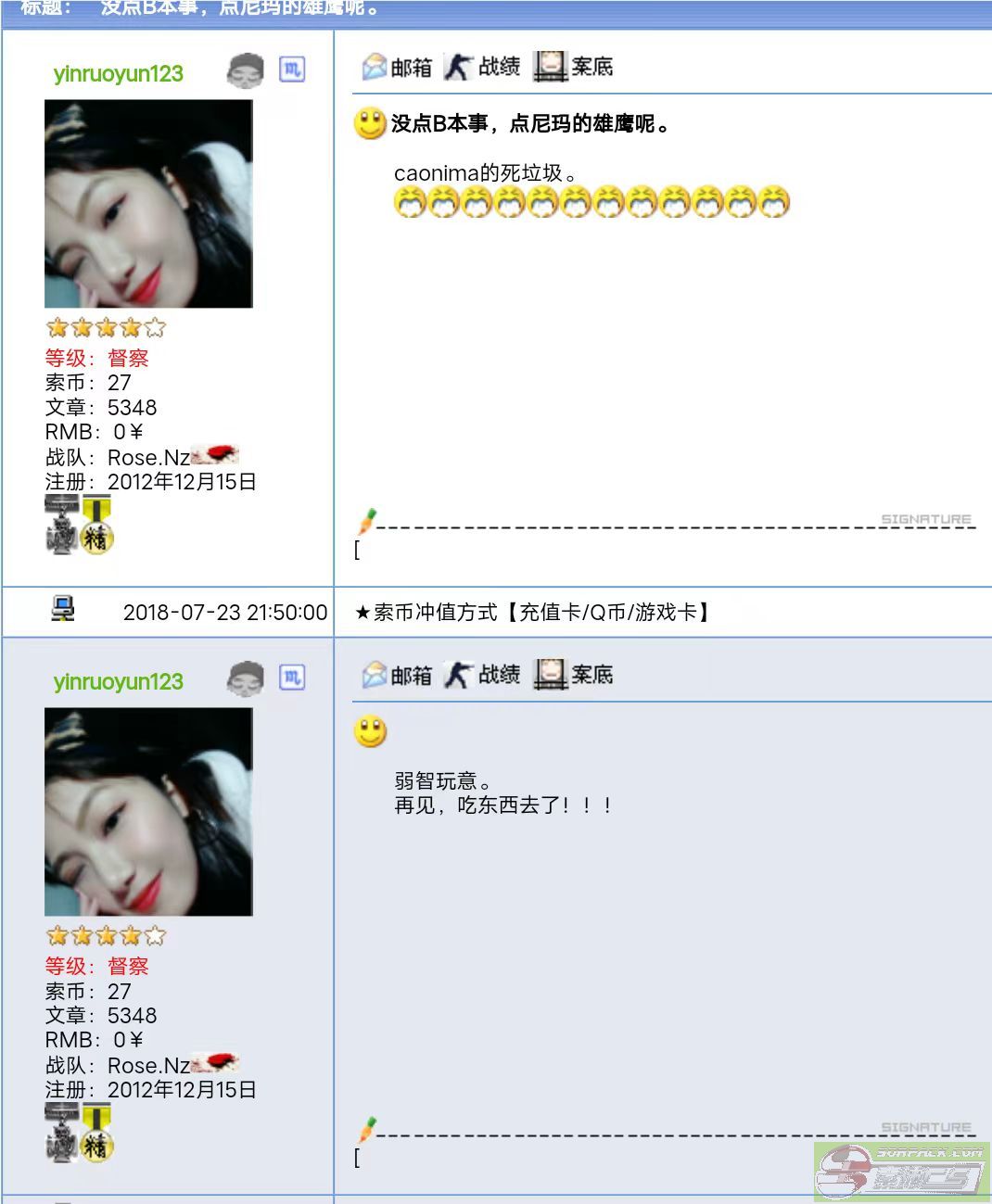Open 邮箱 in the caonima post
The width and height of the screenshot is (992, 1204).
397,67
